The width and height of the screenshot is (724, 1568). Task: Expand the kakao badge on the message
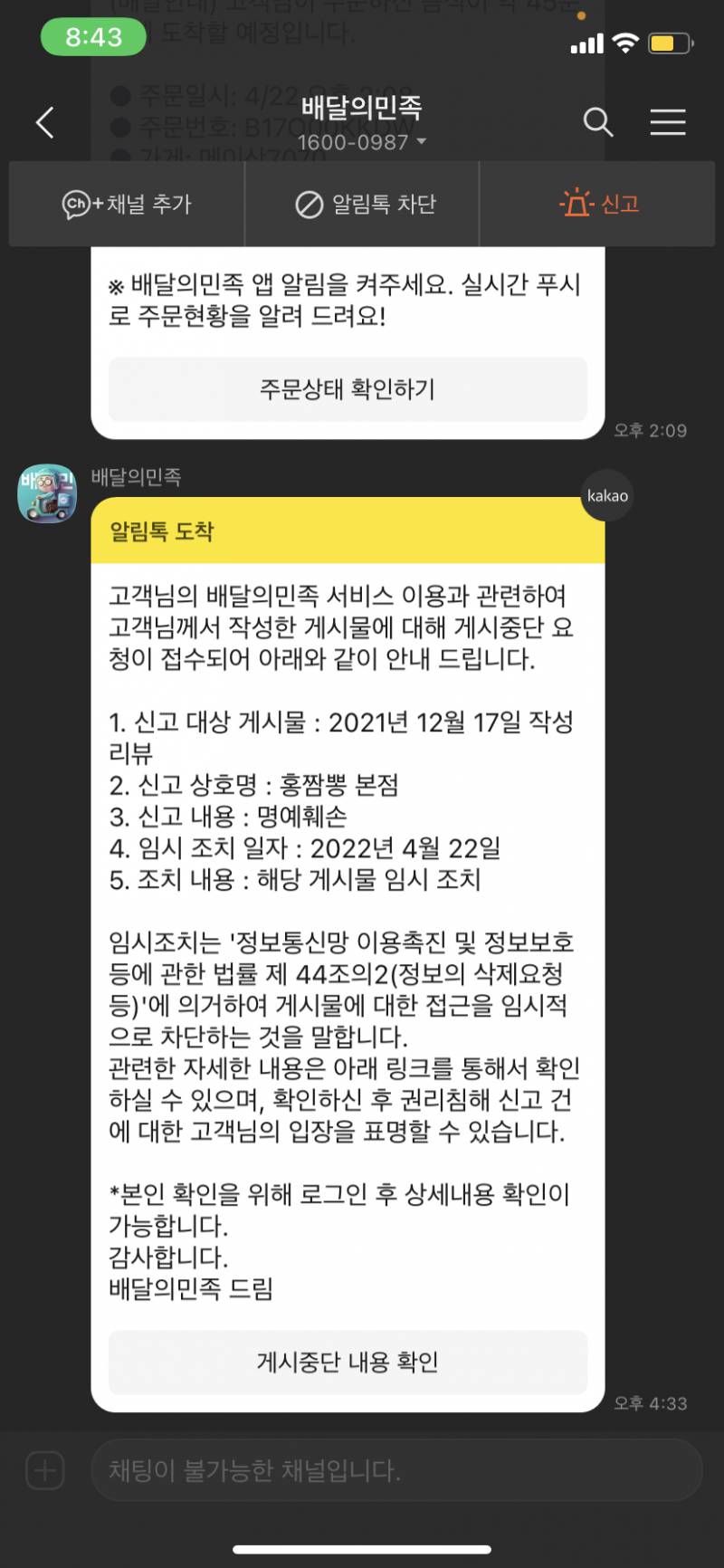click(607, 495)
